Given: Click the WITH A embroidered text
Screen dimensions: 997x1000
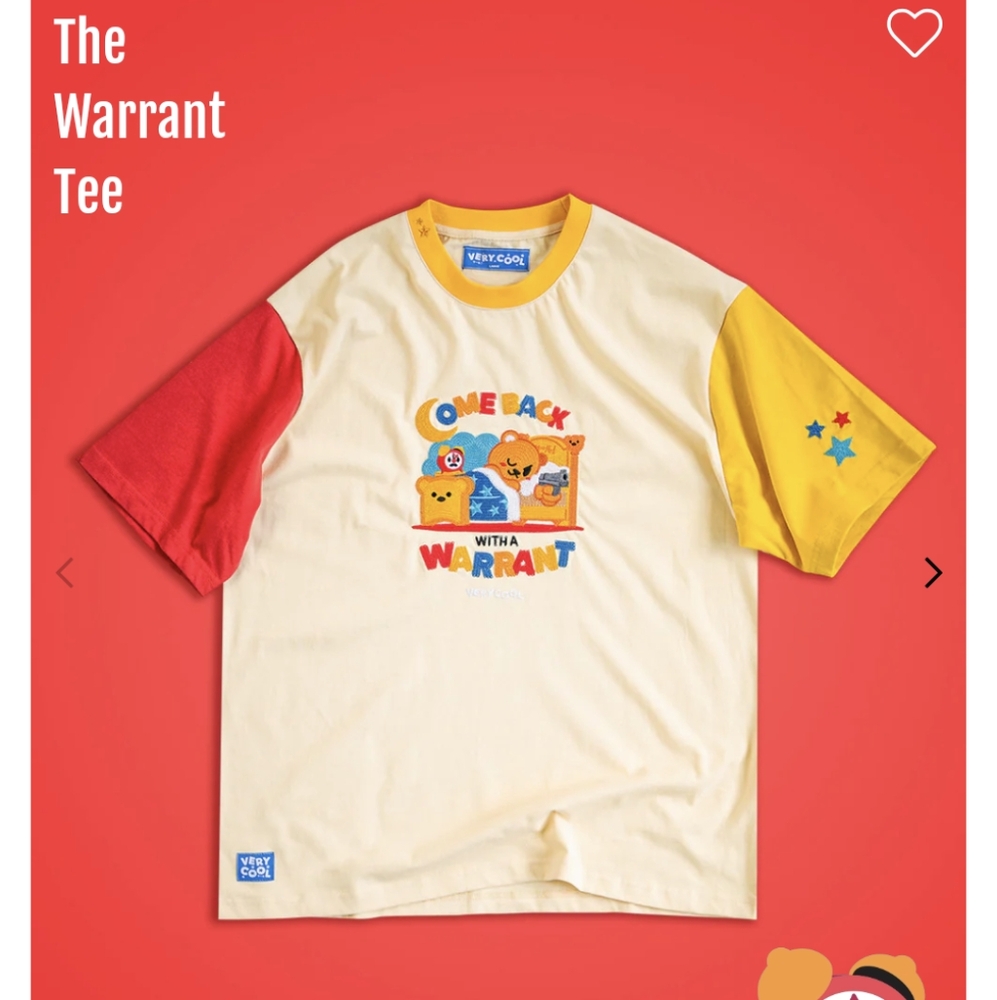Looking at the screenshot, I should click(x=497, y=538).
